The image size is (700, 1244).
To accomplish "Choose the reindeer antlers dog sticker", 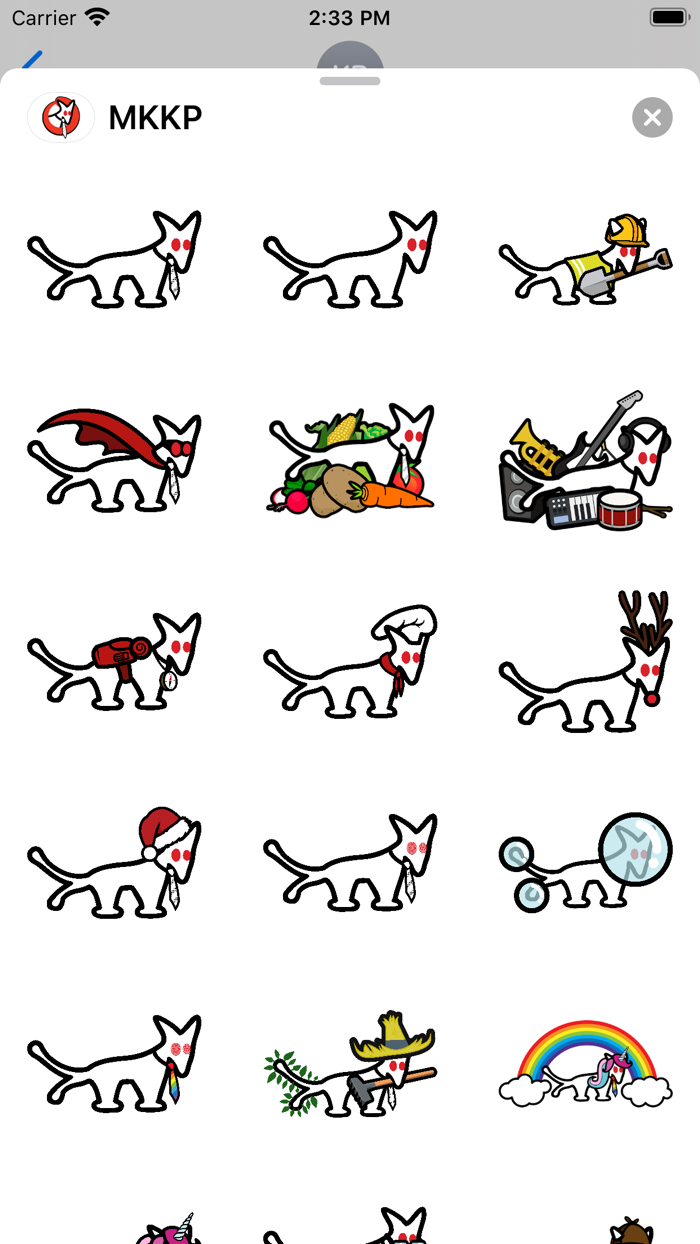I will pyautogui.click(x=586, y=660).
